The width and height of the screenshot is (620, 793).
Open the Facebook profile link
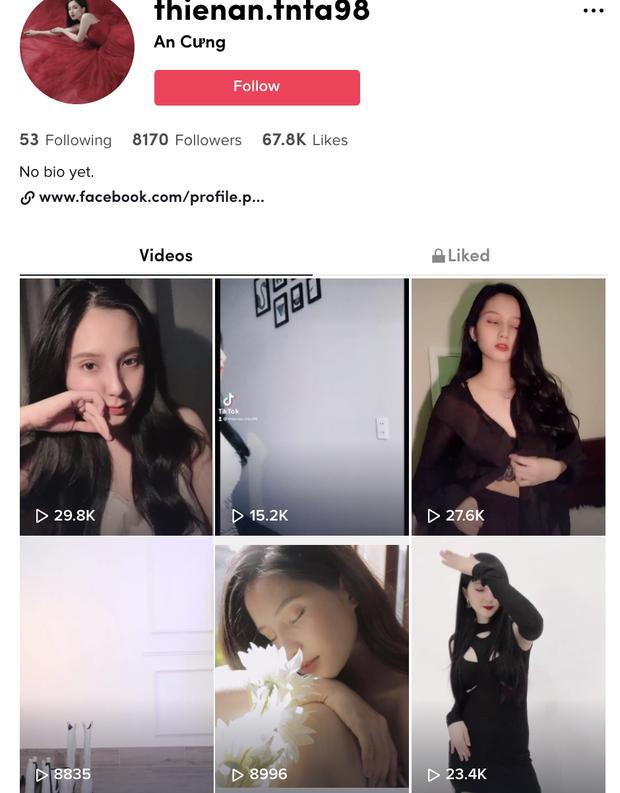coord(151,197)
